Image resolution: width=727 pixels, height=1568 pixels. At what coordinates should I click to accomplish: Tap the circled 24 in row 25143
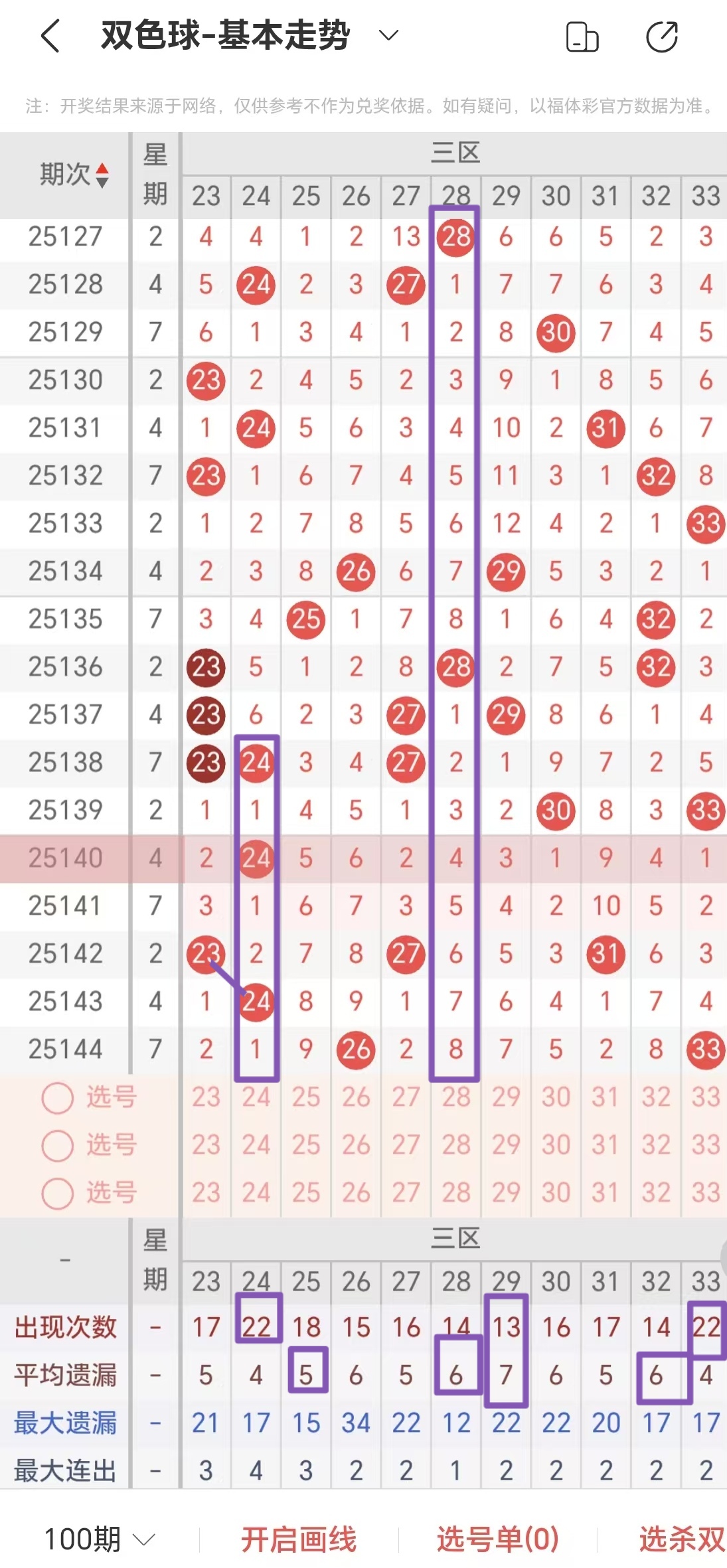[256, 1002]
